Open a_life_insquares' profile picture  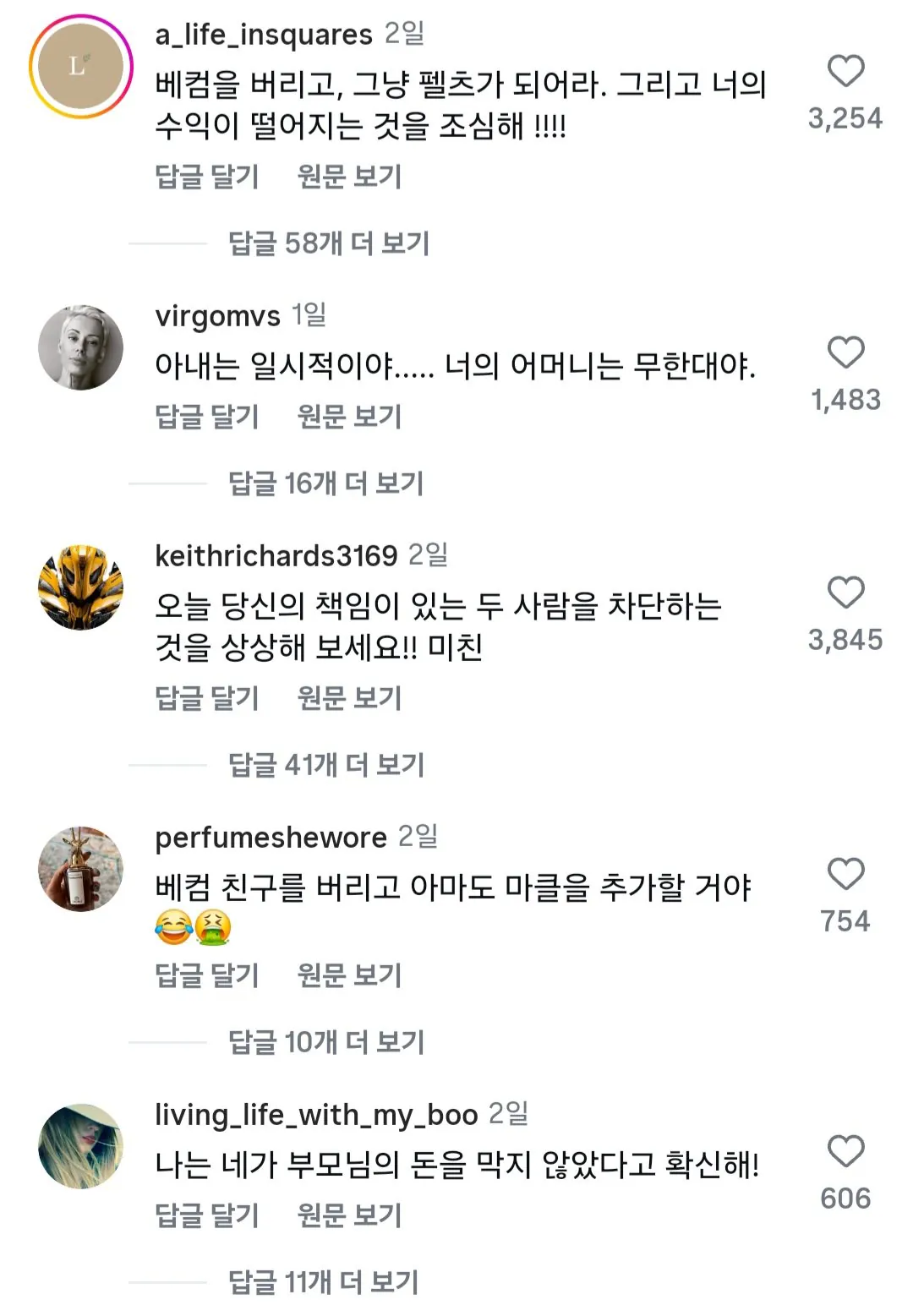point(81,67)
